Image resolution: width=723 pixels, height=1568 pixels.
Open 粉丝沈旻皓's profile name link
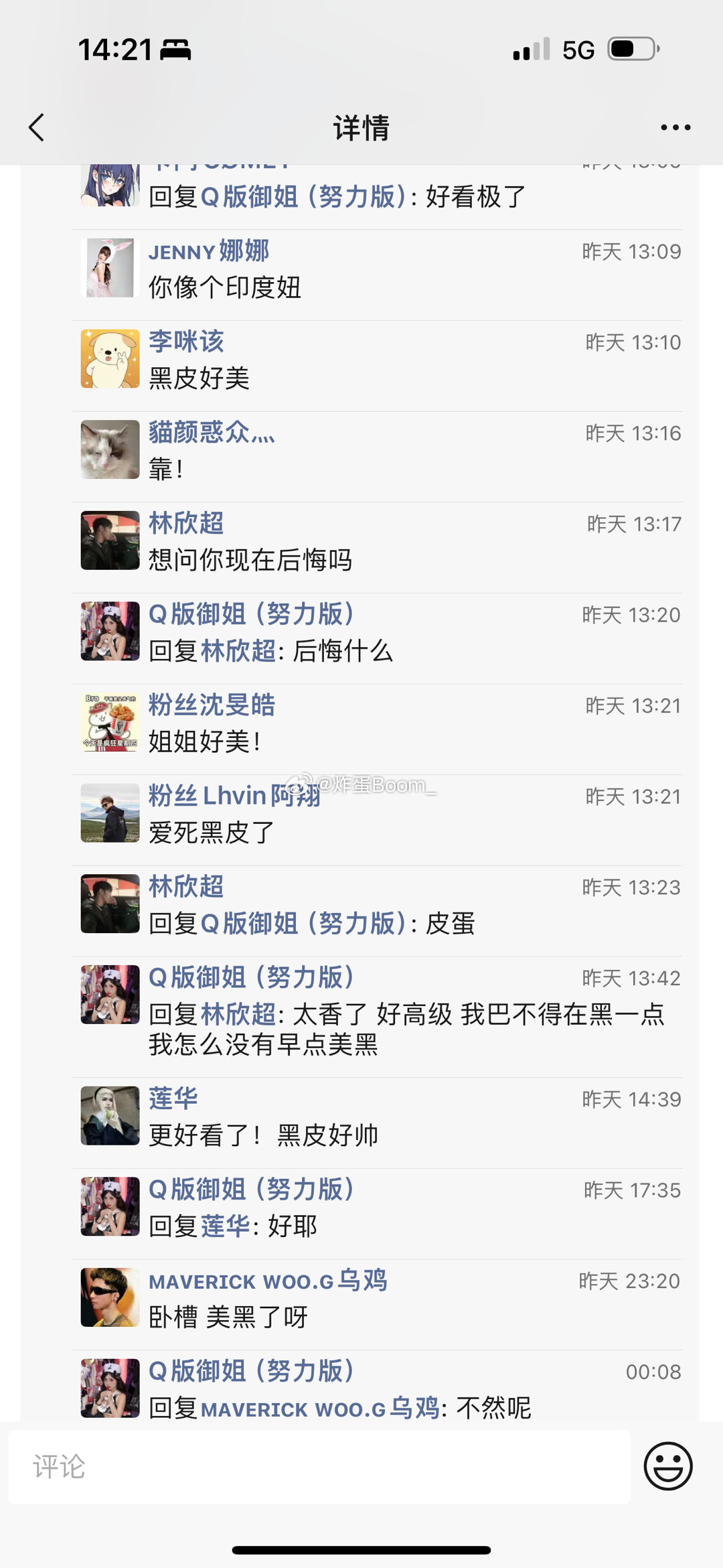pyautogui.click(x=212, y=705)
